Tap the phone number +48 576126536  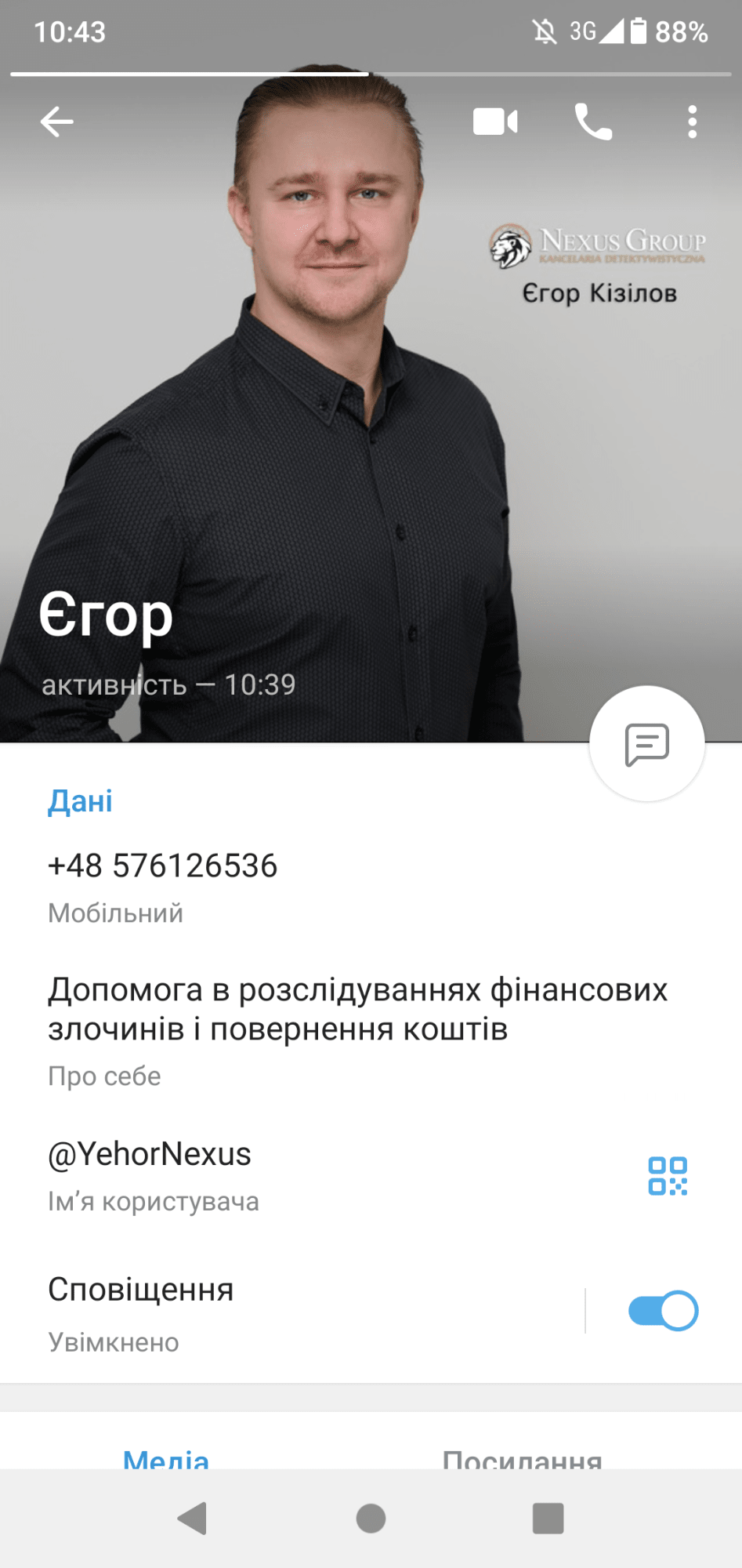point(163,866)
